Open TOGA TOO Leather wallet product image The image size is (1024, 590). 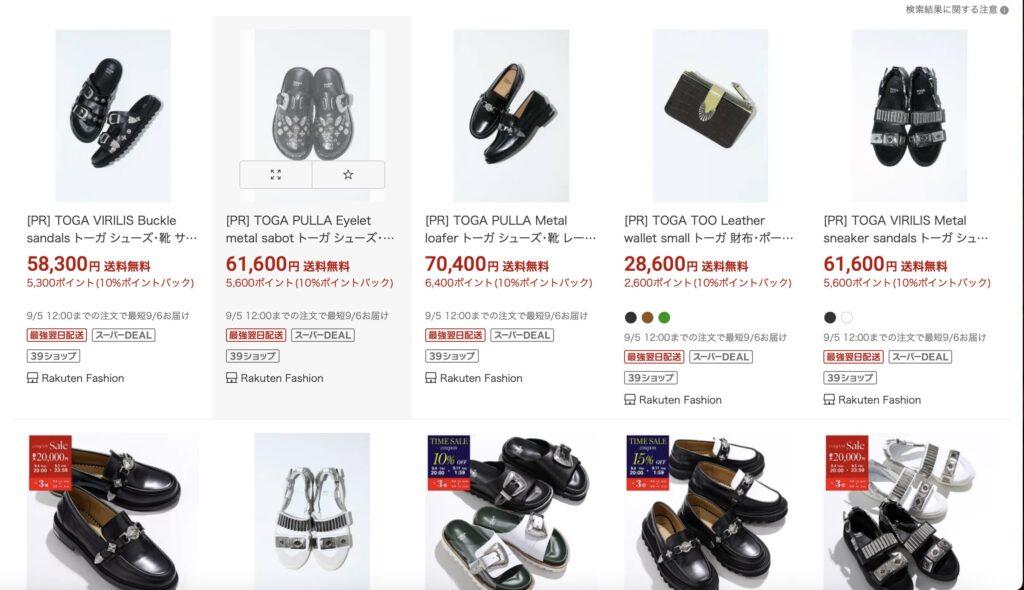tap(710, 115)
